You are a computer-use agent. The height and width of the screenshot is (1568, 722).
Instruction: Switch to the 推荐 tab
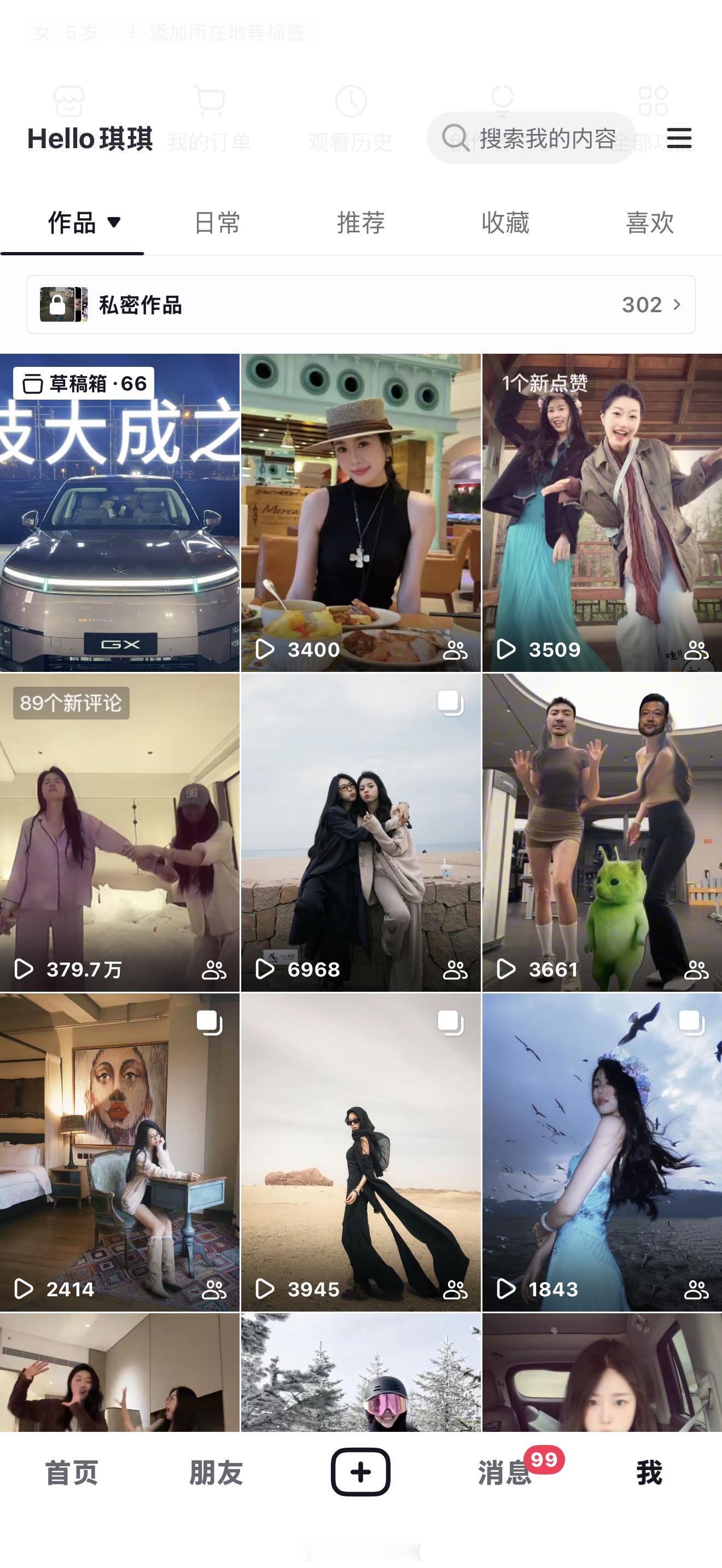pyautogui.click(x=361, y=223)
